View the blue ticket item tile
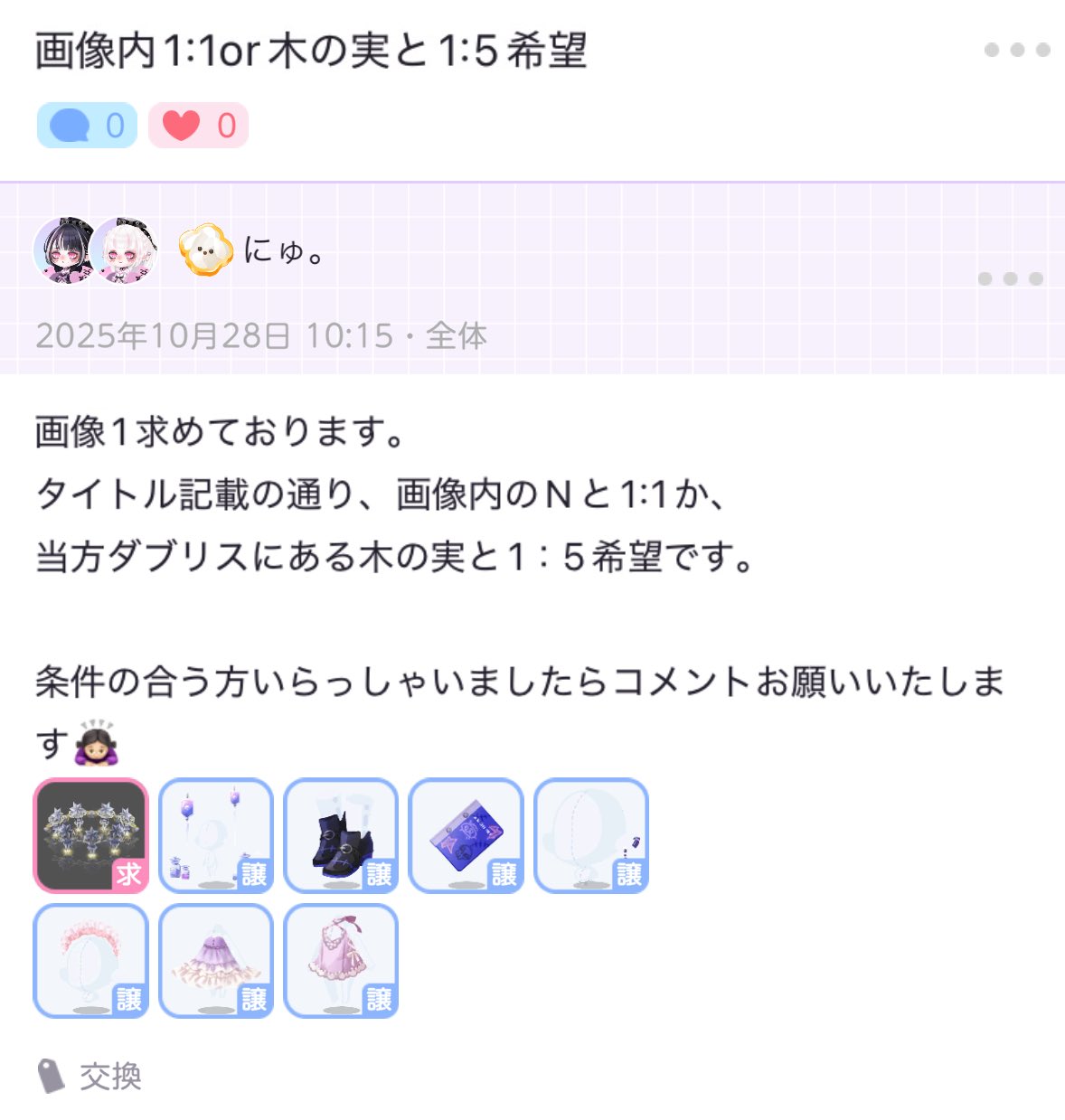 tap(466, 835)
